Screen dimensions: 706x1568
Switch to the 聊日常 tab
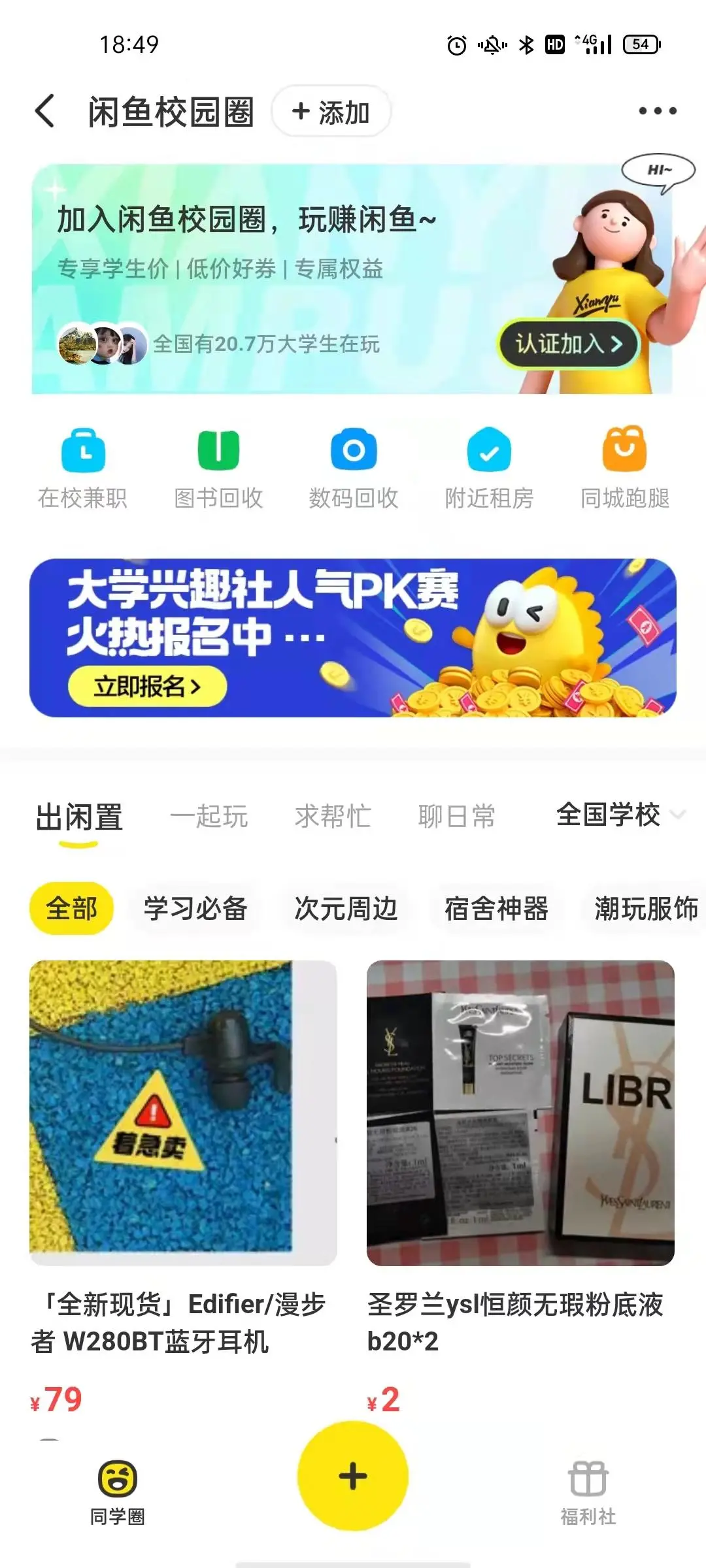[x=457, y=817]
